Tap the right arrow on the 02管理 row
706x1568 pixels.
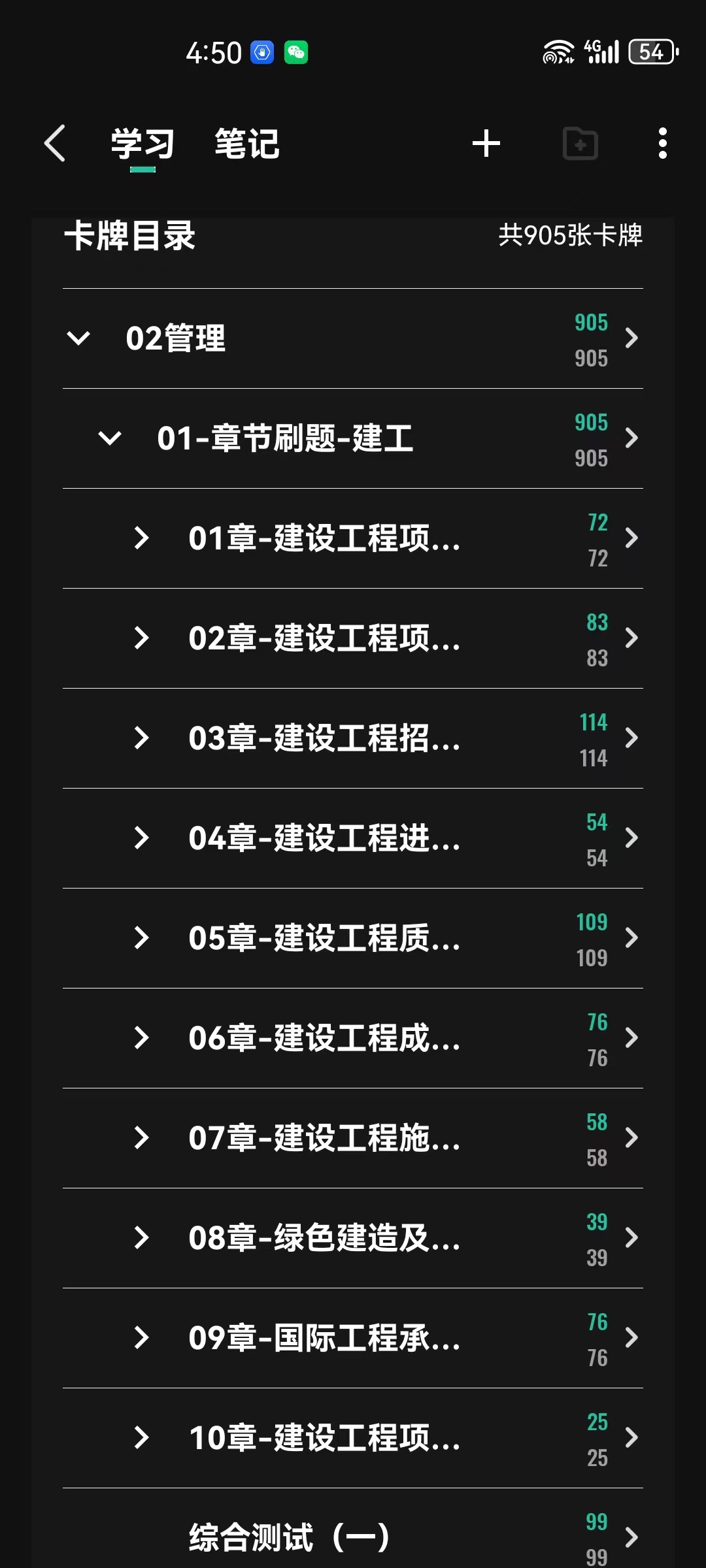coord(631,338)
